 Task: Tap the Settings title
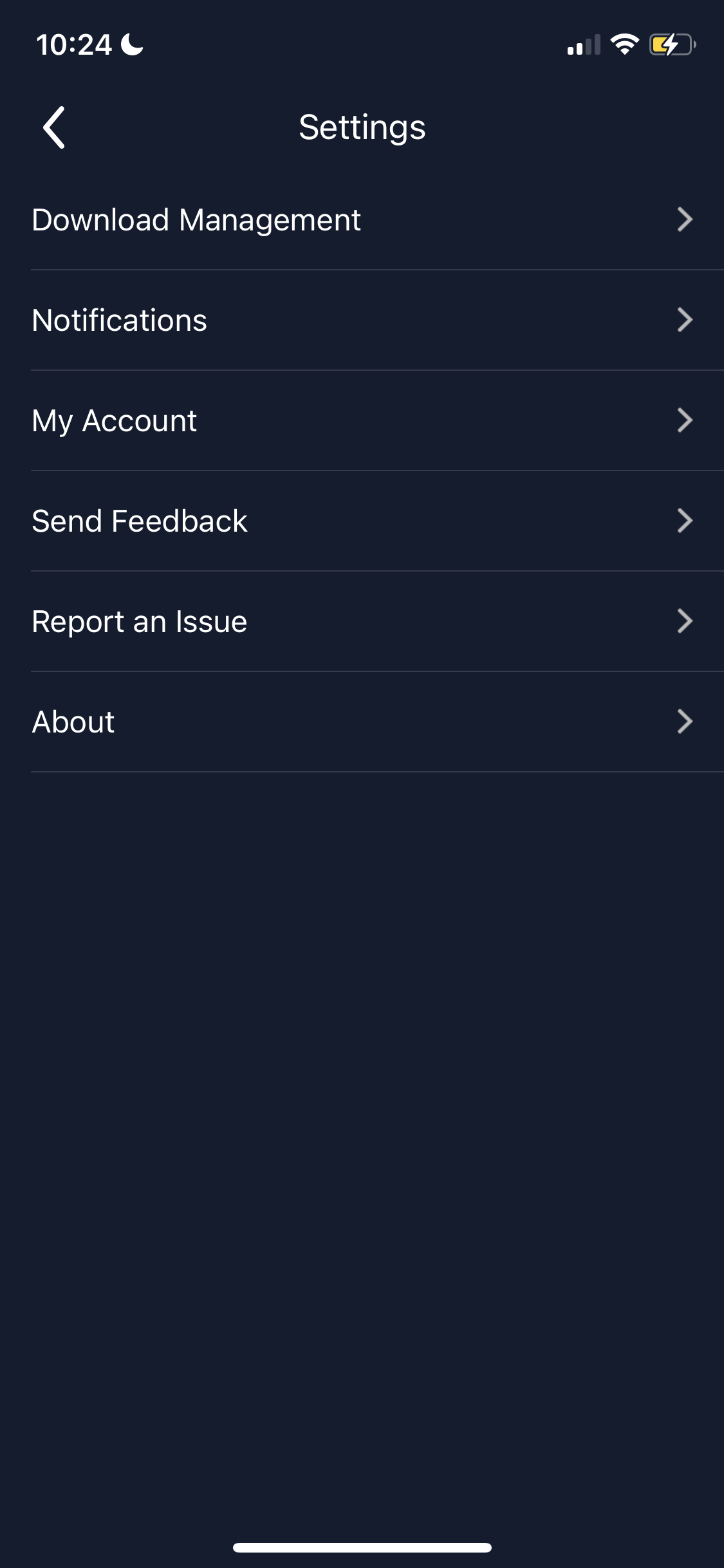pyautogui.click(x=362, y=127)
